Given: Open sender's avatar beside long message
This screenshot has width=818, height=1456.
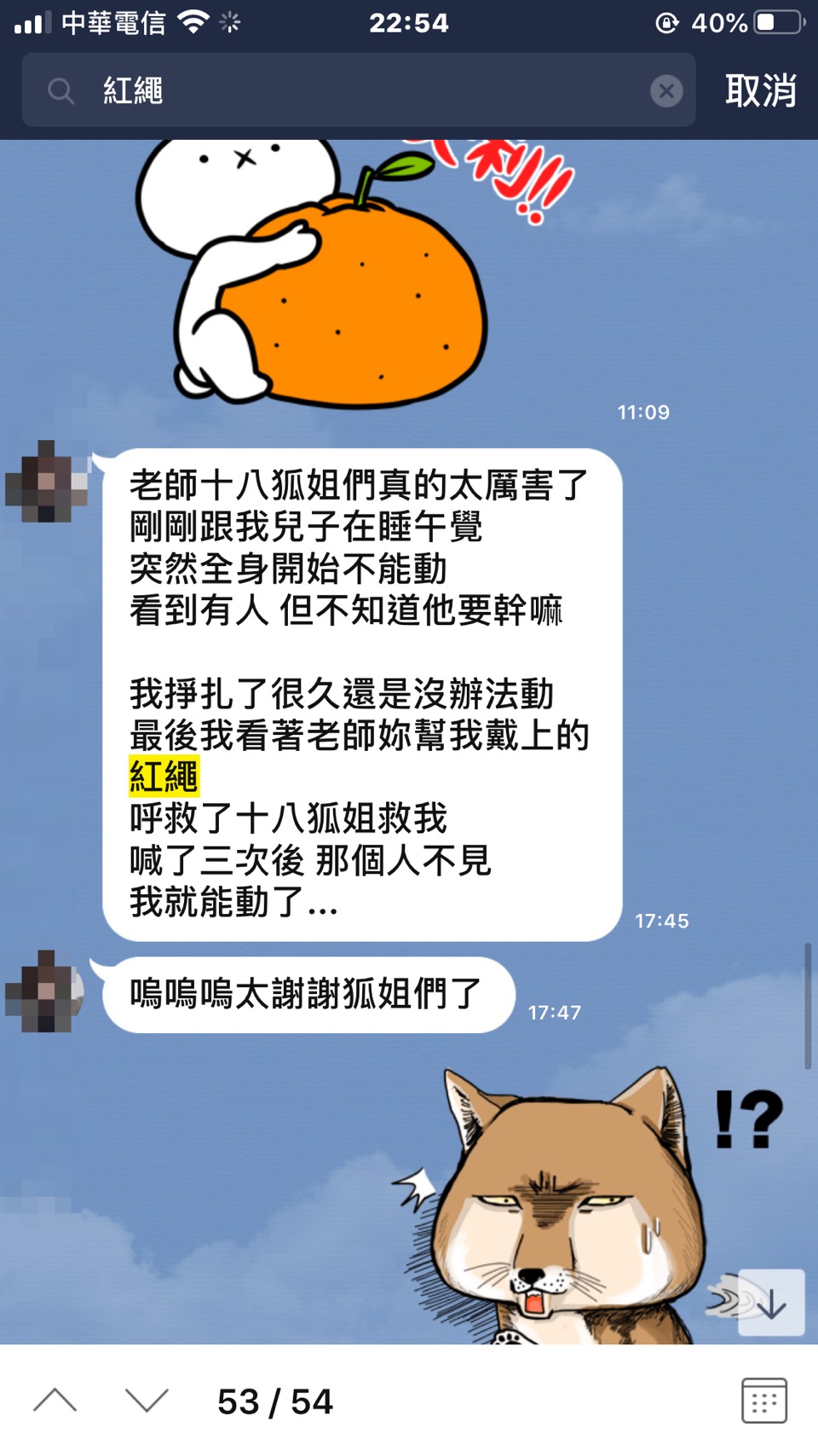Looking at the screenshot, I should pyautogui.click(x=47, y=482).
